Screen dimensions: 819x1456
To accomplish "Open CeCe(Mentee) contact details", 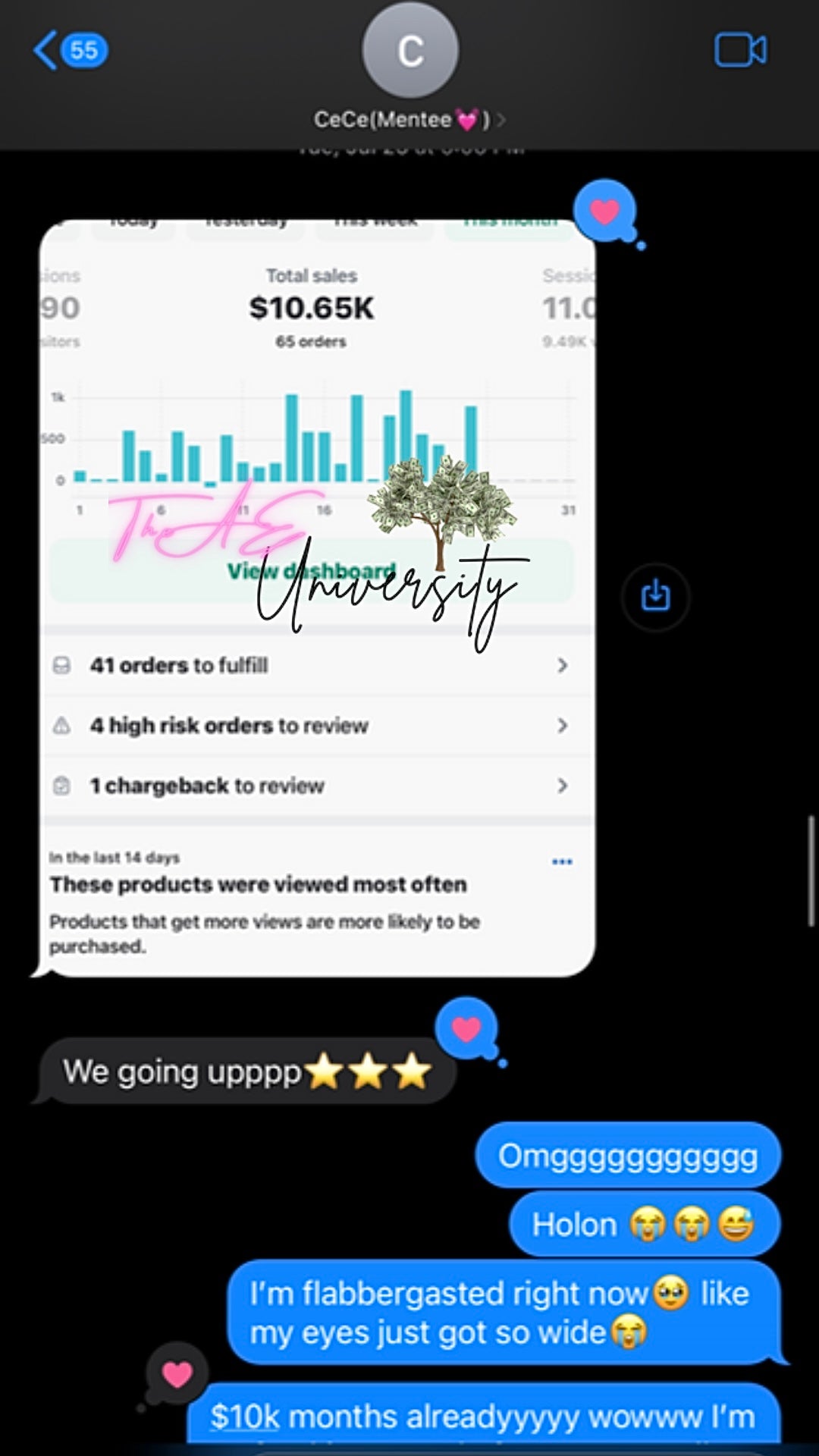I will [409, 119].
